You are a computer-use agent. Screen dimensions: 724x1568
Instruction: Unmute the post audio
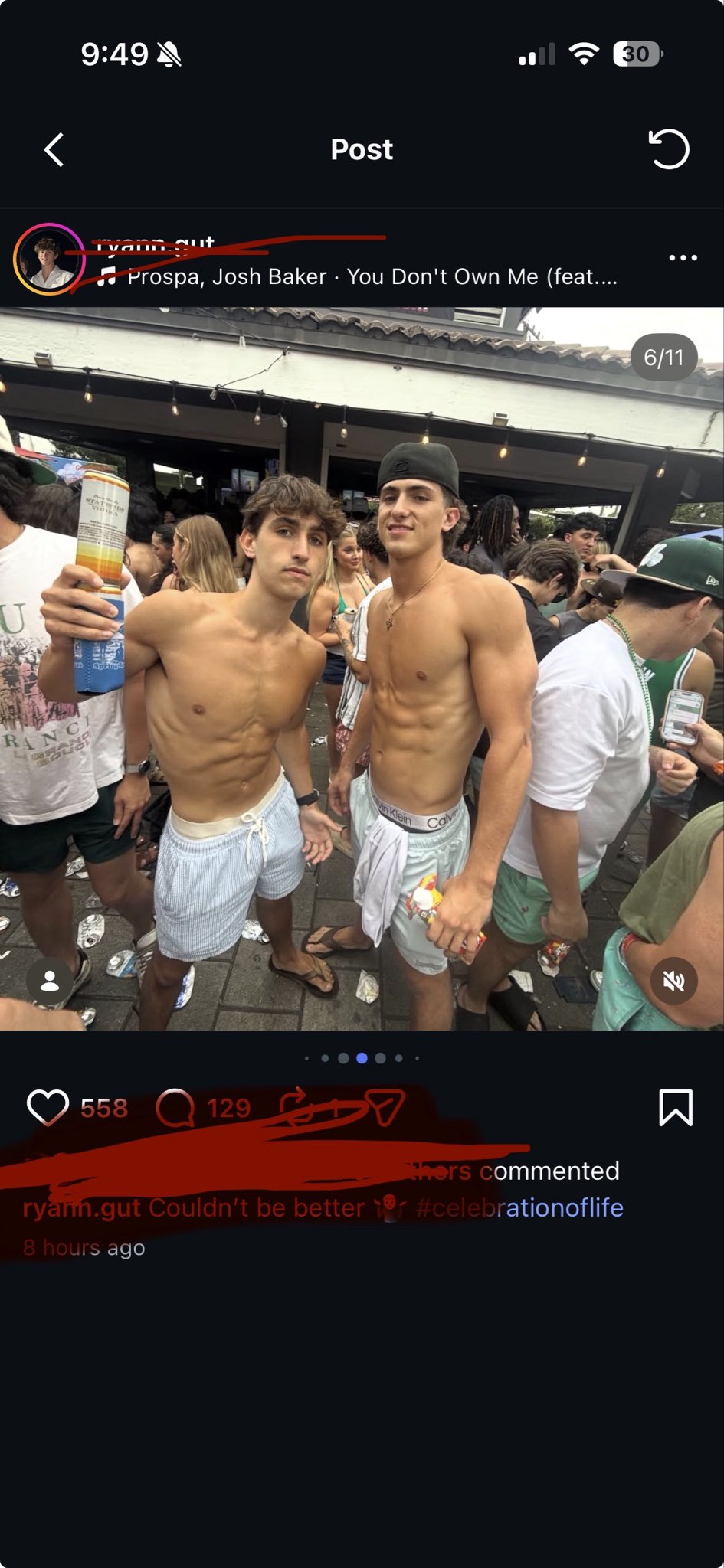coord(673,981)
